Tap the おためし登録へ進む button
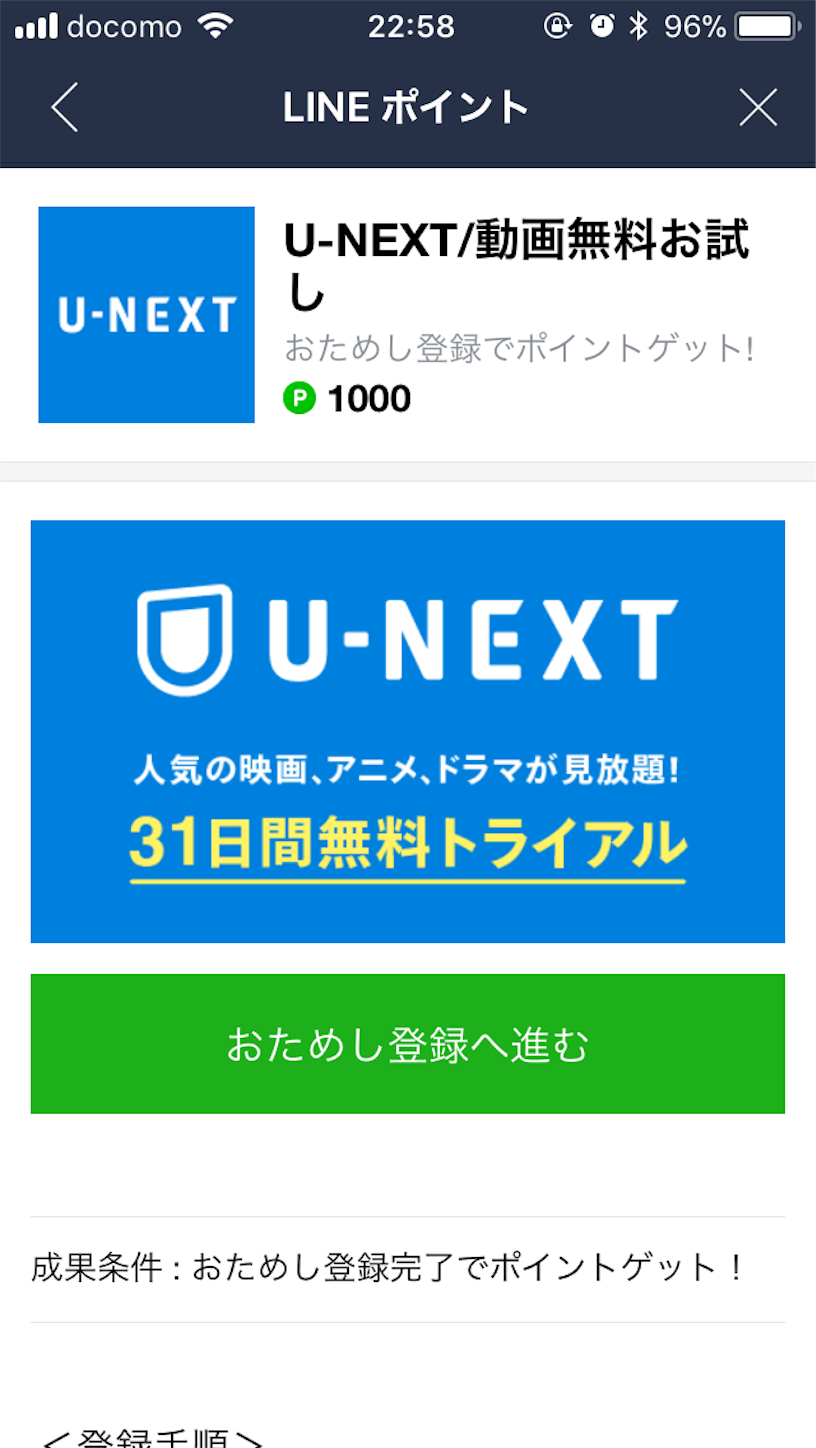This screenshot has height=1448, width=816. coord(407,1043)
